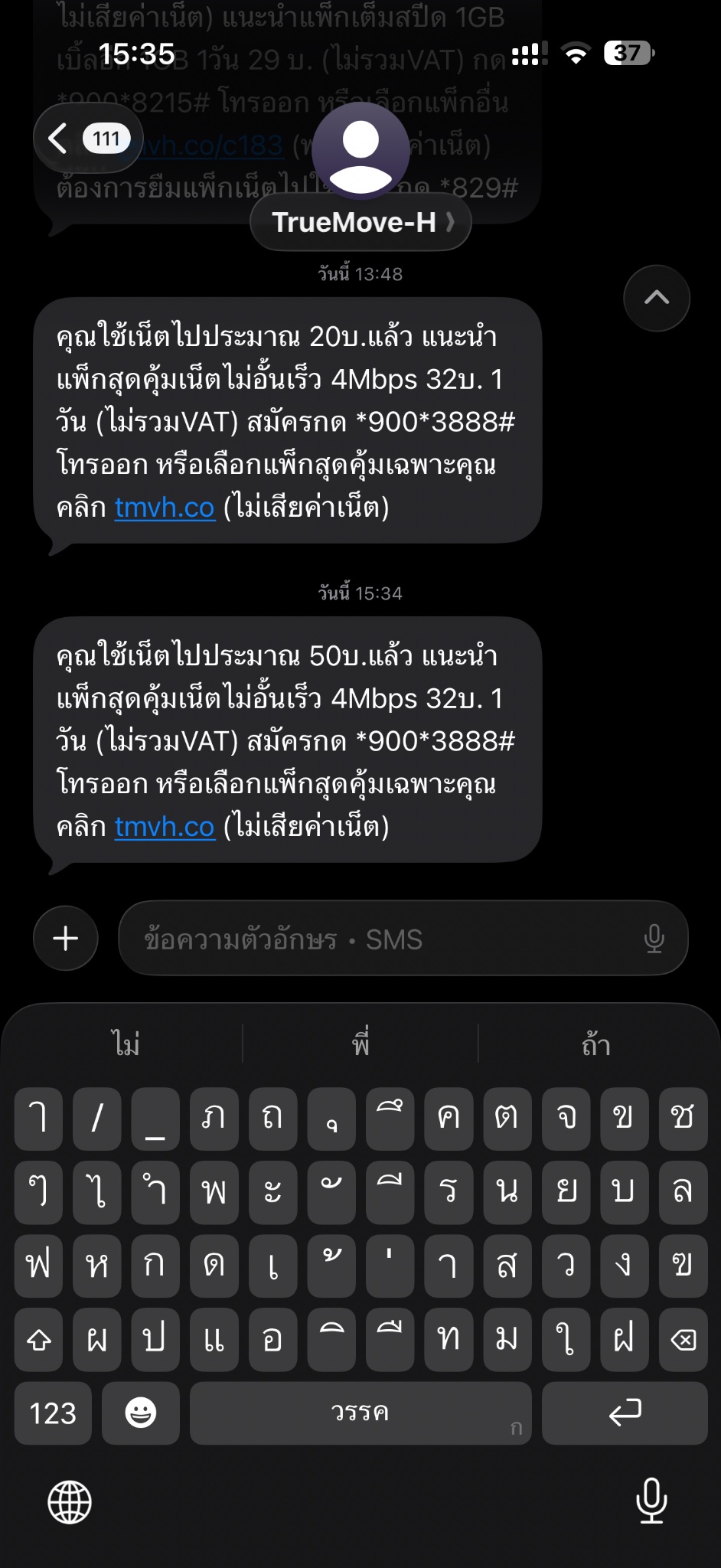Screen dimensions: 721x1568
Task: Go back to the messages list
Action: pyautogui.click(x=88, y=139)
